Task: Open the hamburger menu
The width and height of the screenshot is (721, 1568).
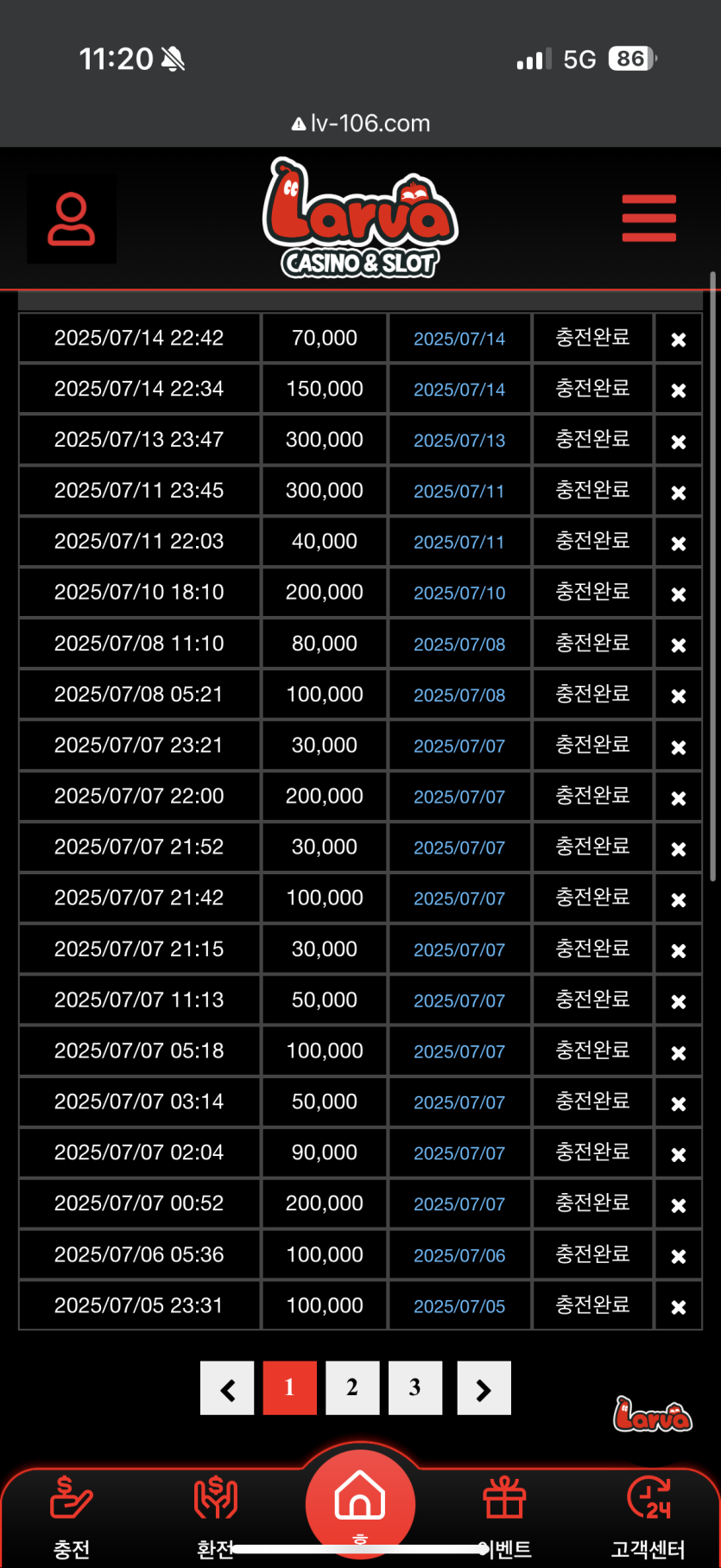Action: click(x=648, y=219)
